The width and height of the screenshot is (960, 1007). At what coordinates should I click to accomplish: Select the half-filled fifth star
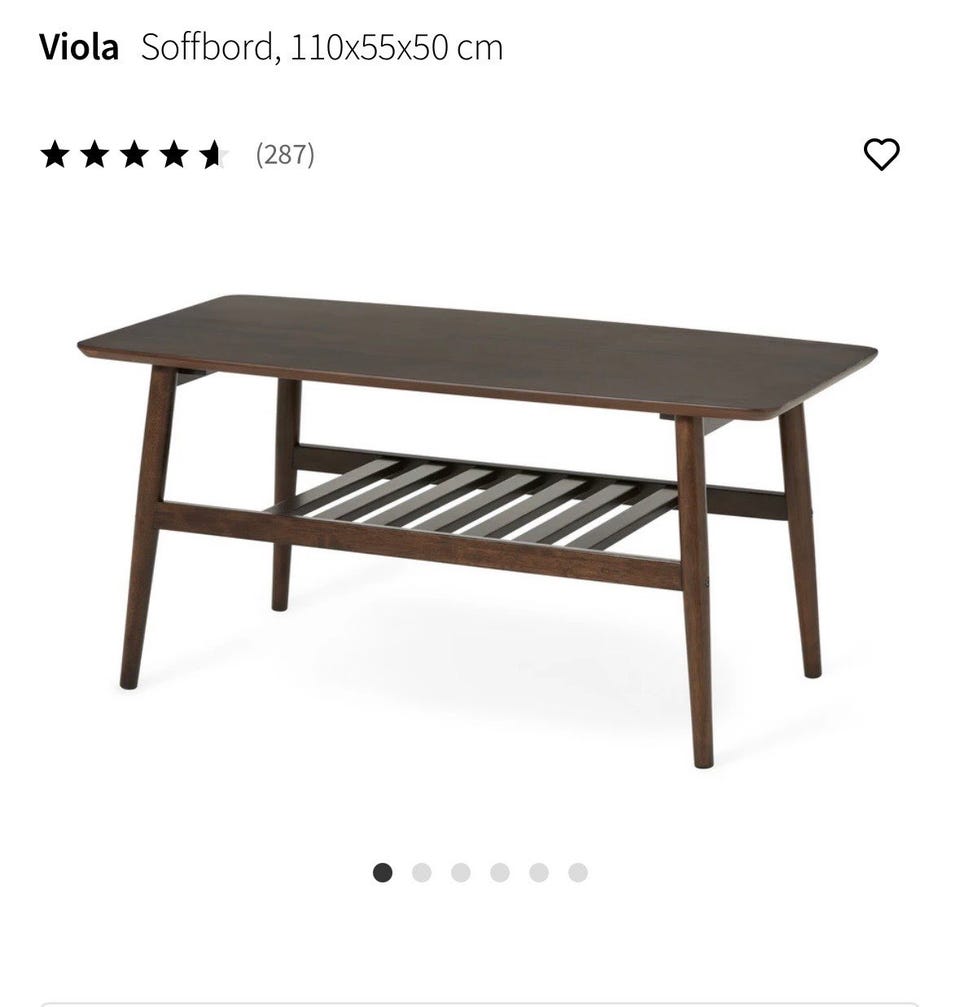click(x=215, y=155)
